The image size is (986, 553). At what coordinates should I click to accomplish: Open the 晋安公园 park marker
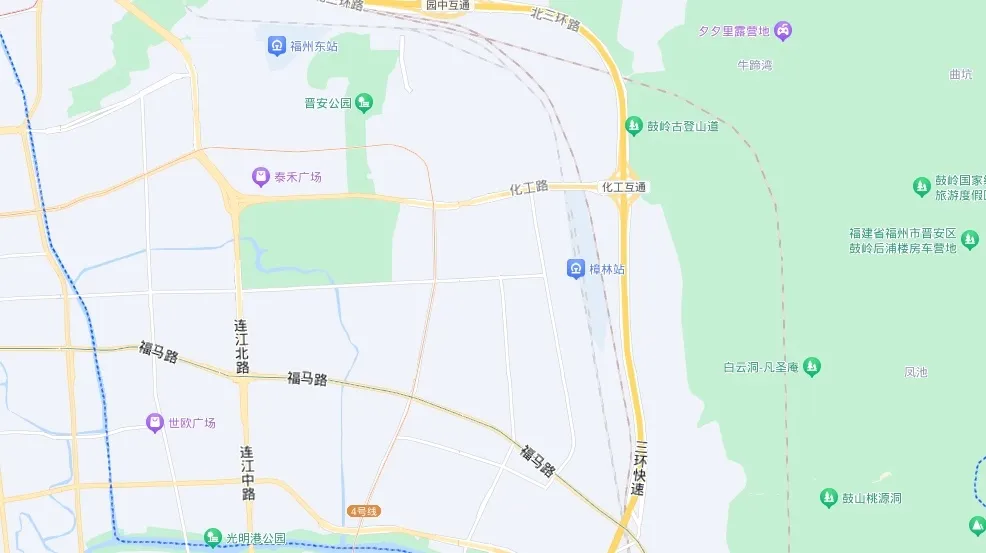pos(364,103)
